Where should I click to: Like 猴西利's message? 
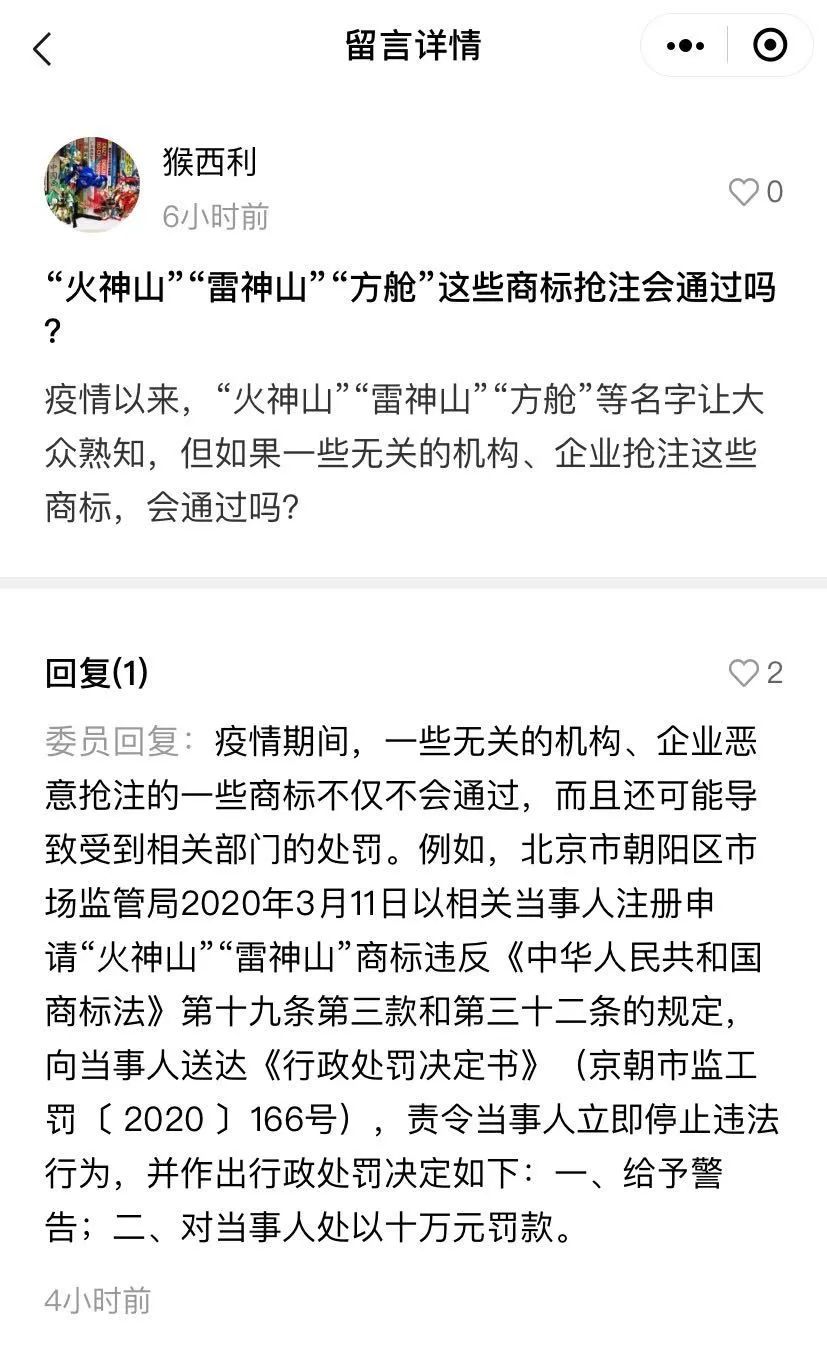(743, 192)
